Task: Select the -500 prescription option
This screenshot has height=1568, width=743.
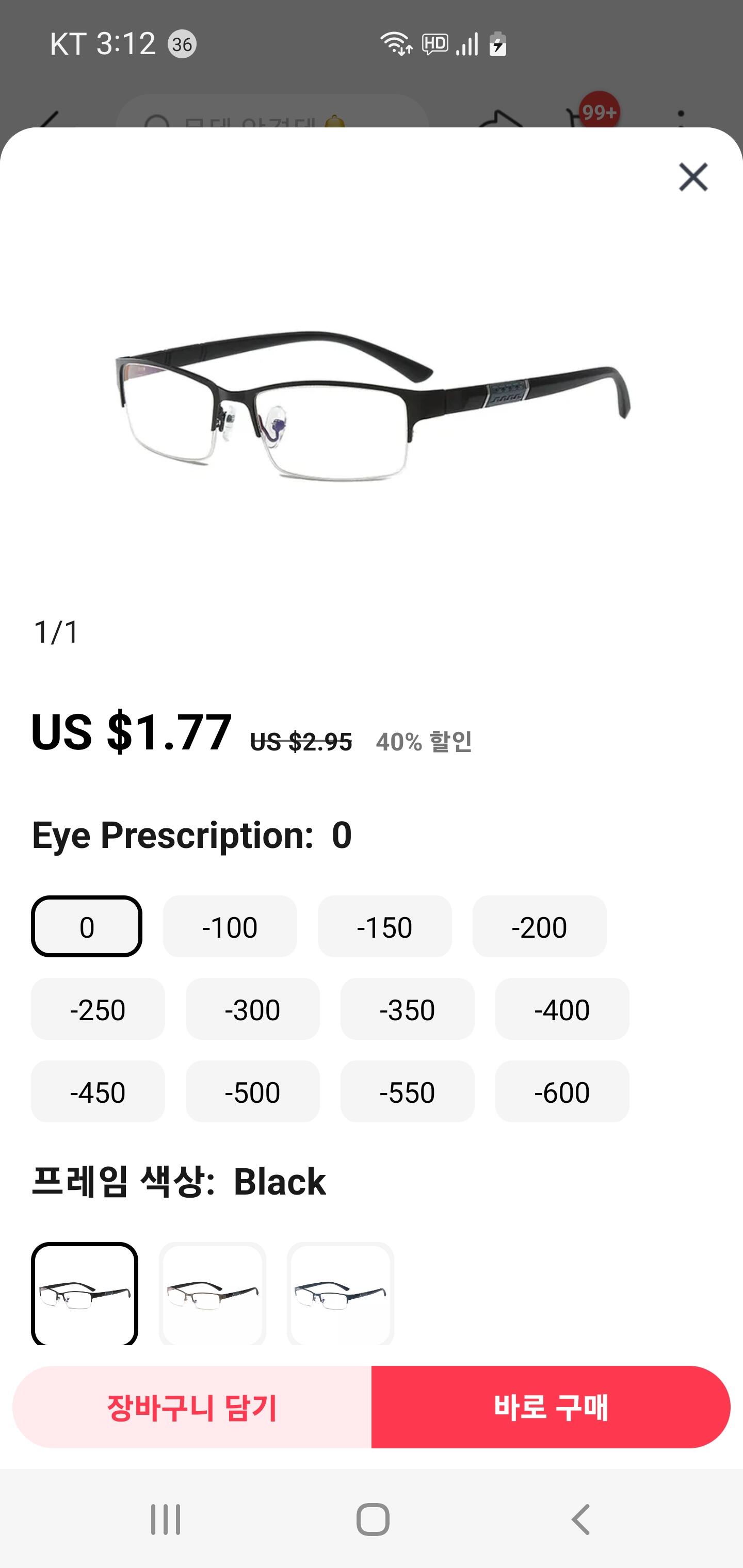Action: point(252,1091)
